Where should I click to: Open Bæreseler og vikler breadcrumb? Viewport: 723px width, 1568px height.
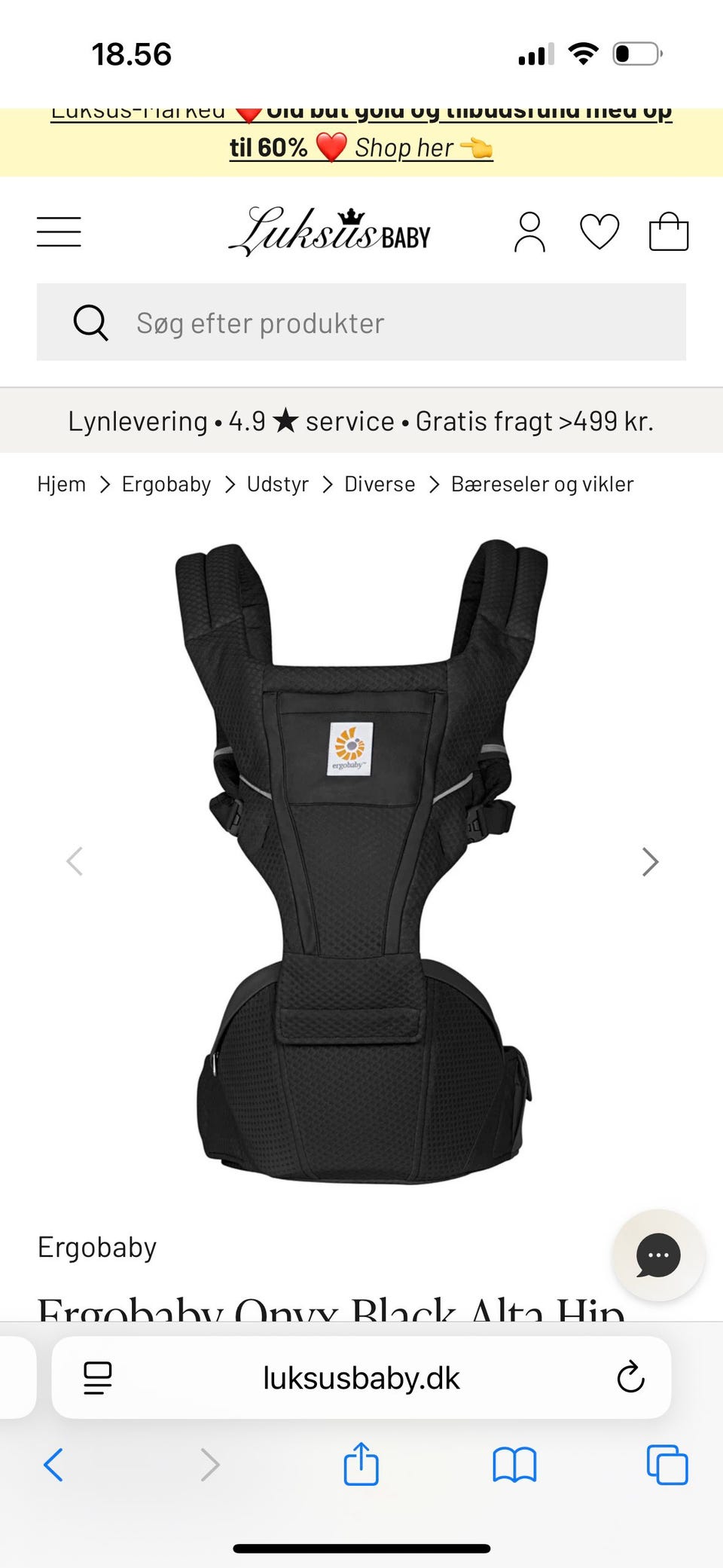(x=542, y=484)
